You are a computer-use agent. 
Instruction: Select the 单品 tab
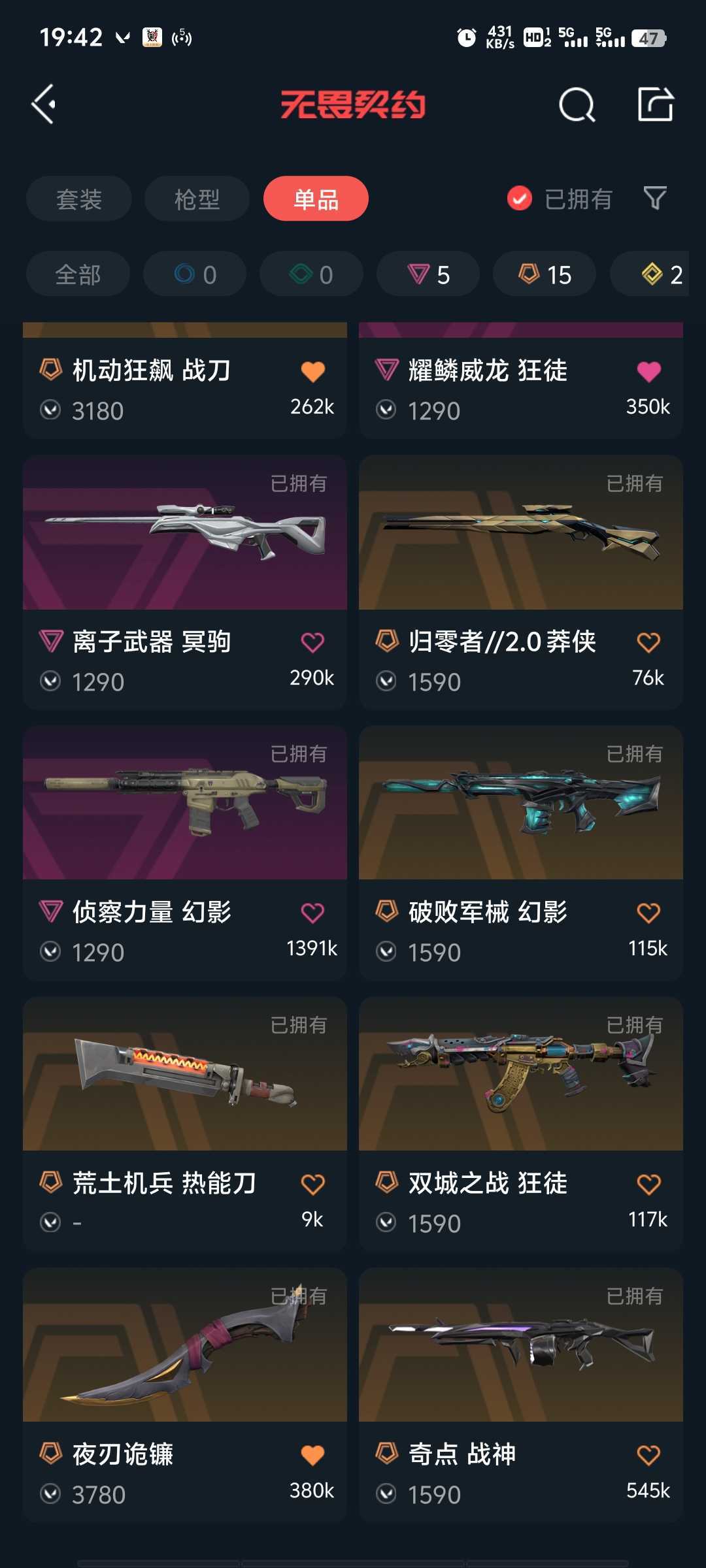click(316, 199)
